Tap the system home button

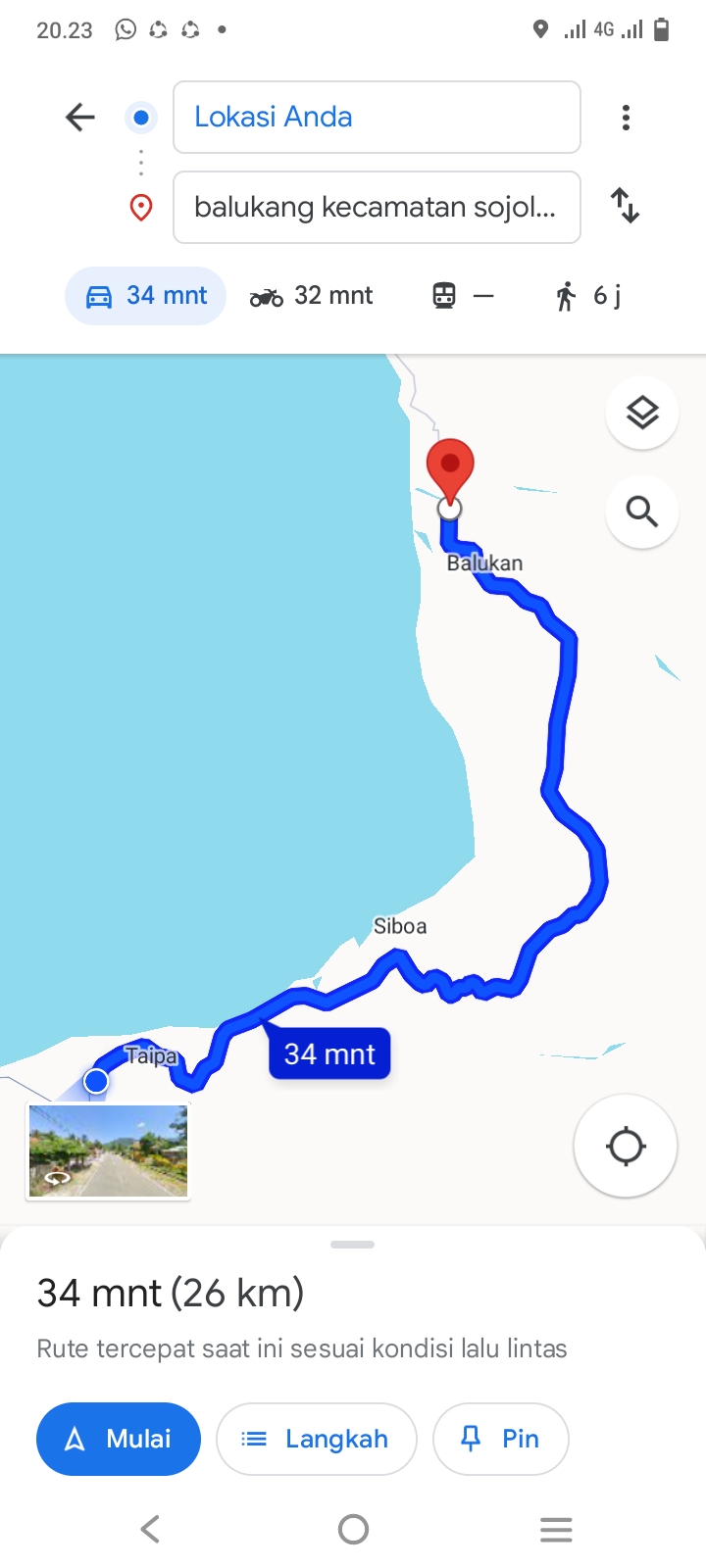353,1529
